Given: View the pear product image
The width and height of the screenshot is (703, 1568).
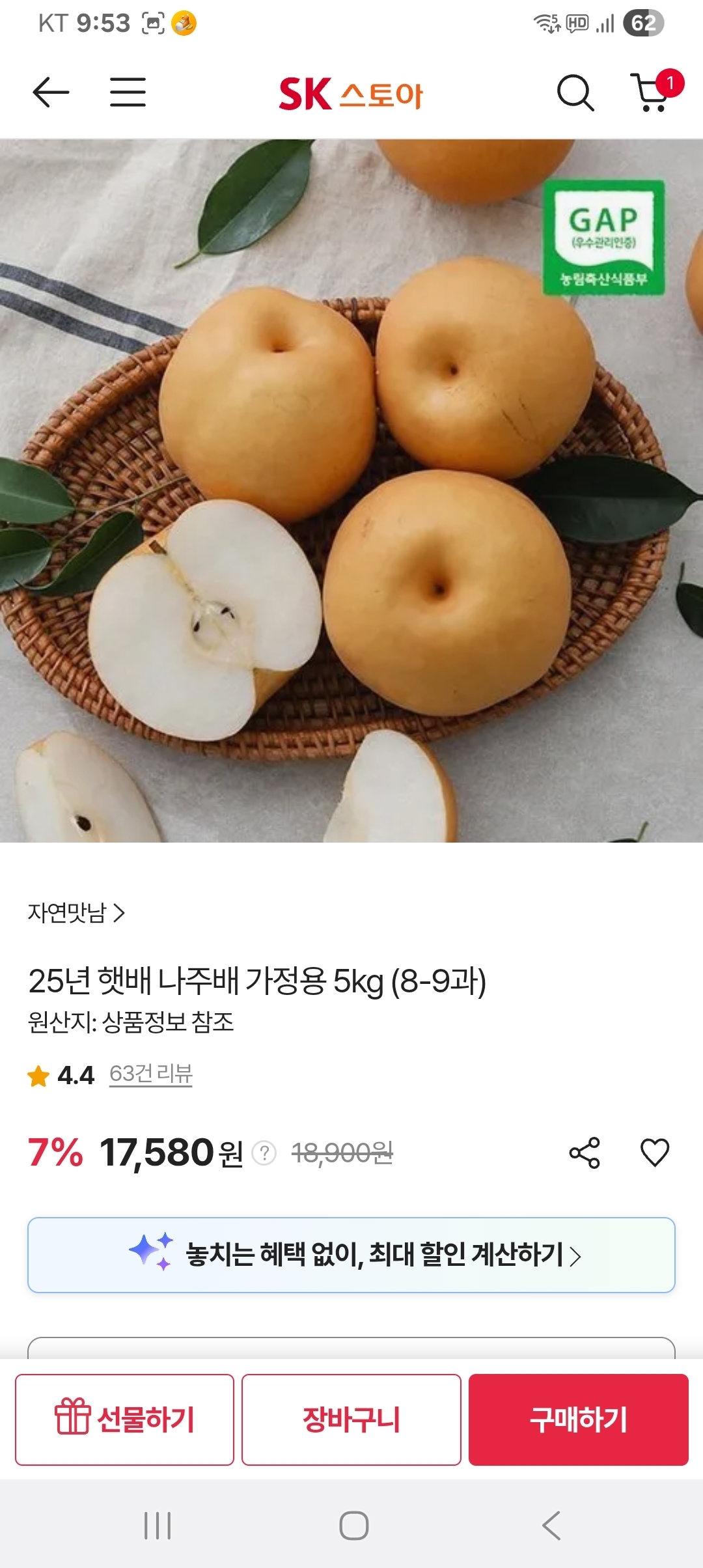Looking at the screenshot, I should pos(351,488).
